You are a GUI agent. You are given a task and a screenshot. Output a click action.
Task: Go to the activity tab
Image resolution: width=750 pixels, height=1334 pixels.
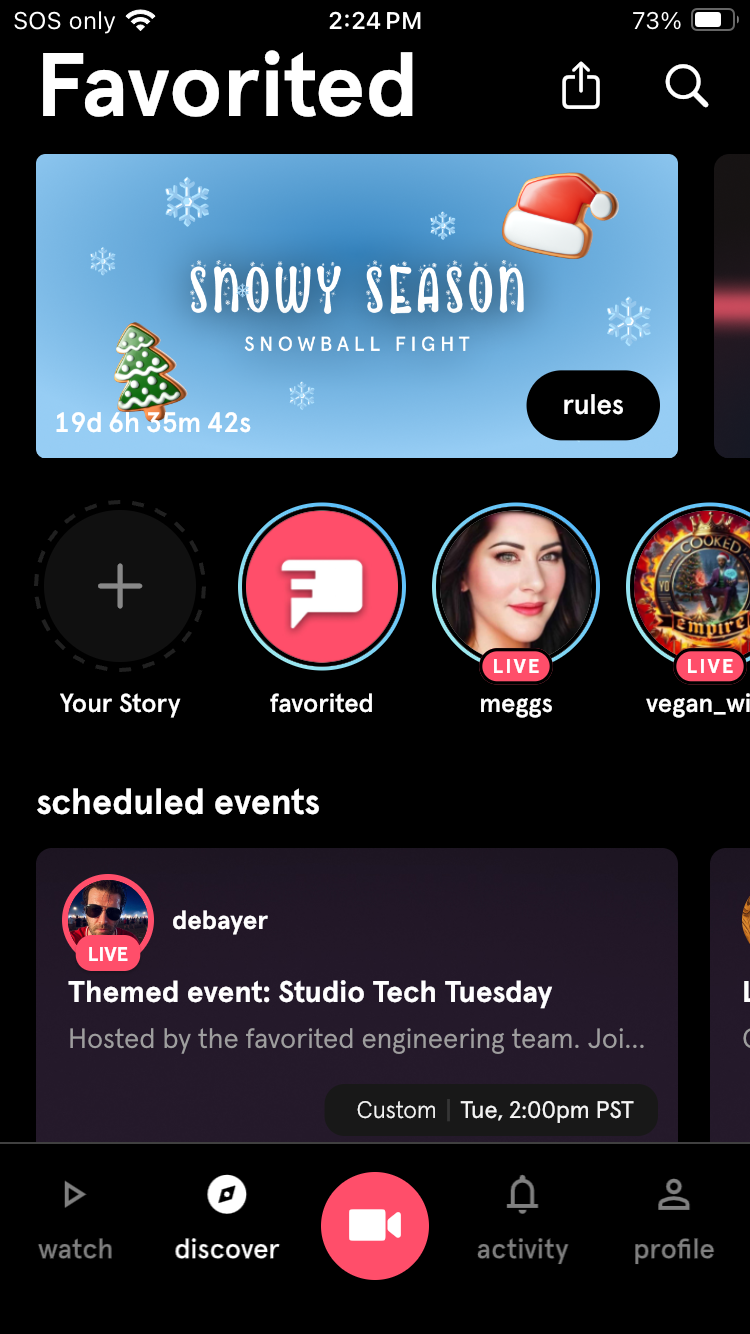point(522,1221)
